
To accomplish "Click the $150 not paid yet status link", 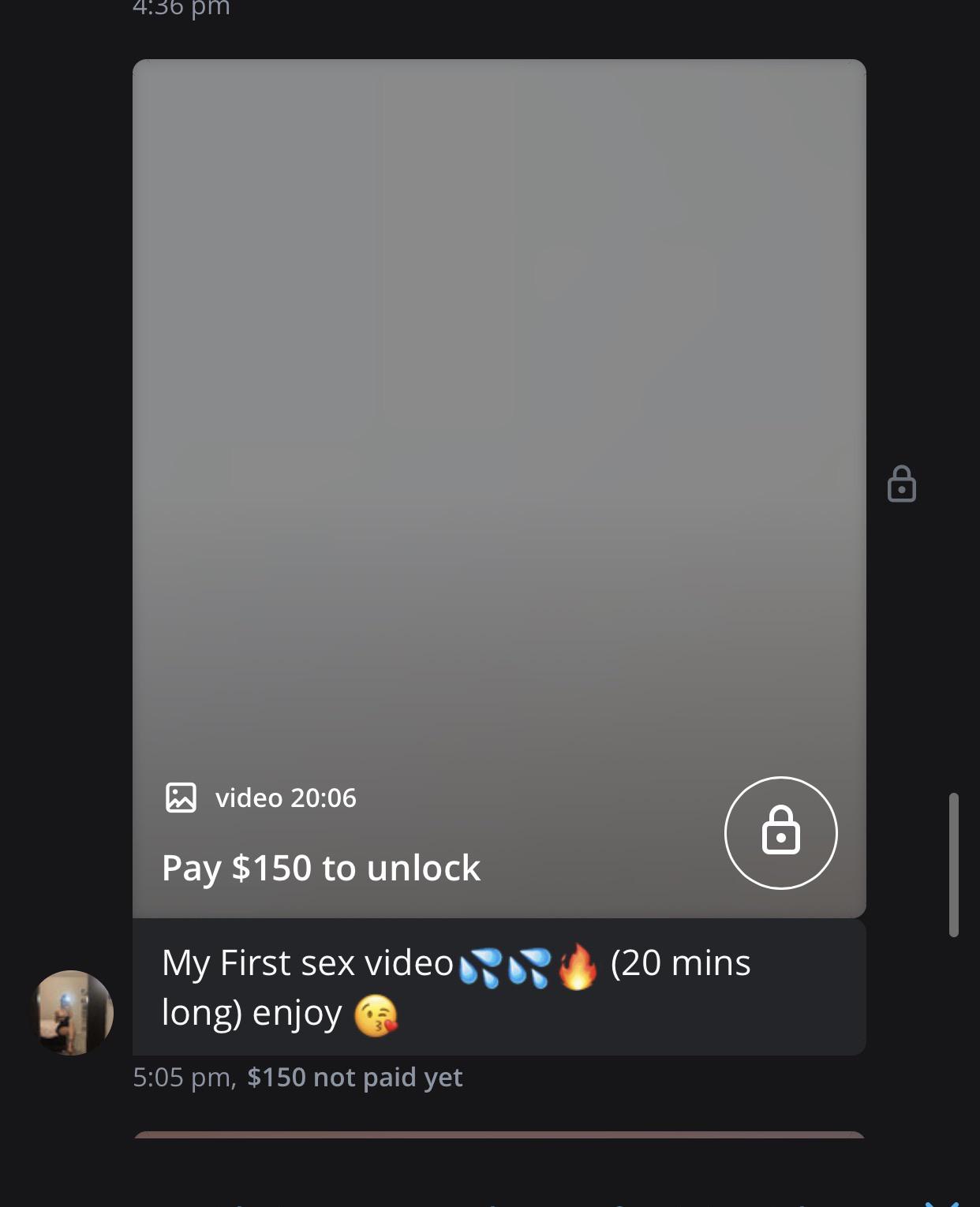I will [353, 1077].
